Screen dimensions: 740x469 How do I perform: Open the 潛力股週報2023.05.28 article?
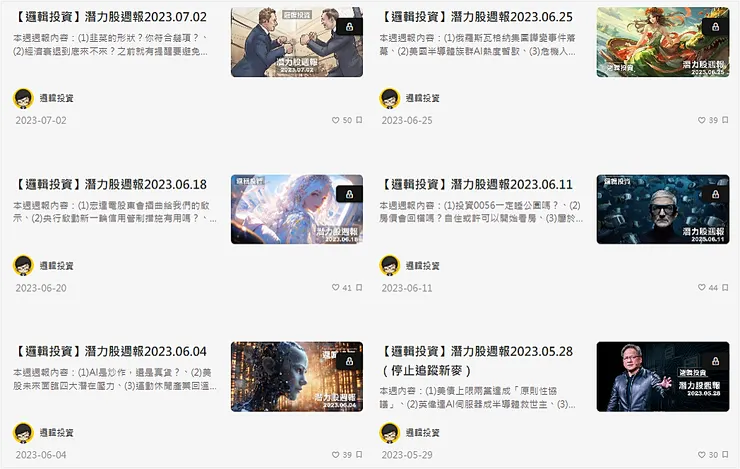(x=475, y=351)
